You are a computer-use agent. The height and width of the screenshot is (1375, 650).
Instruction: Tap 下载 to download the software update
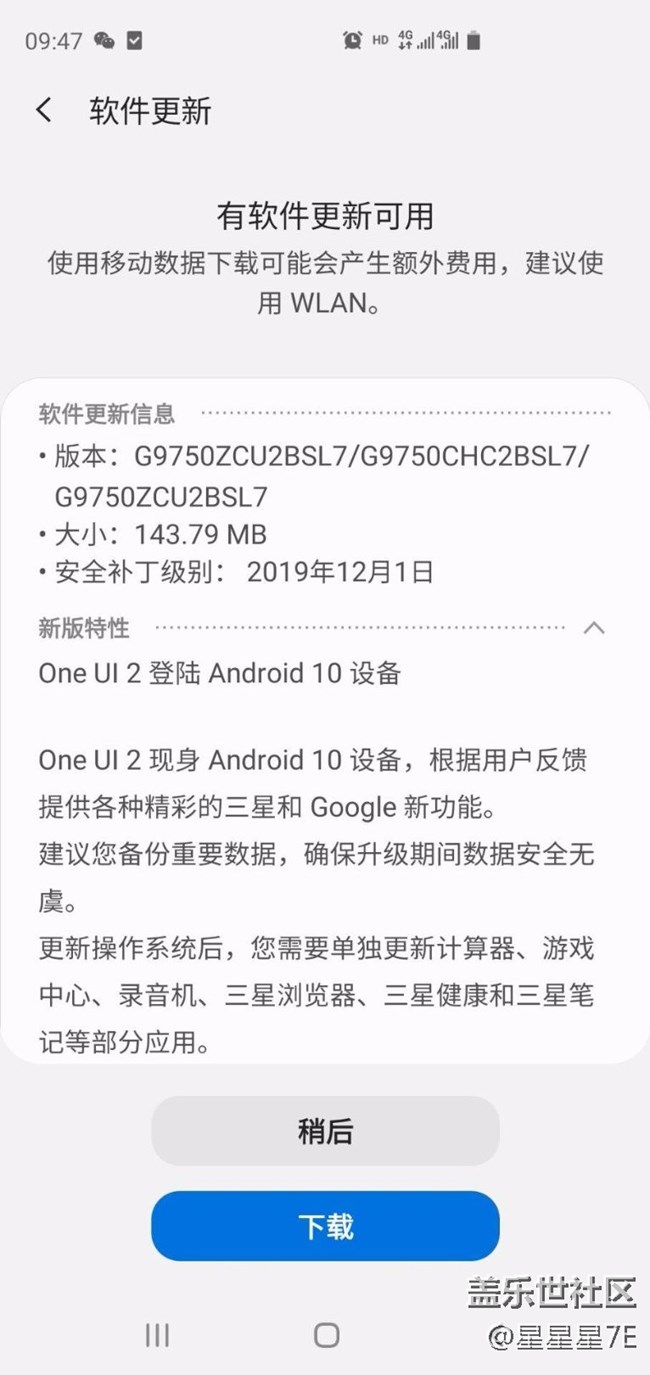pos(325,1226)
